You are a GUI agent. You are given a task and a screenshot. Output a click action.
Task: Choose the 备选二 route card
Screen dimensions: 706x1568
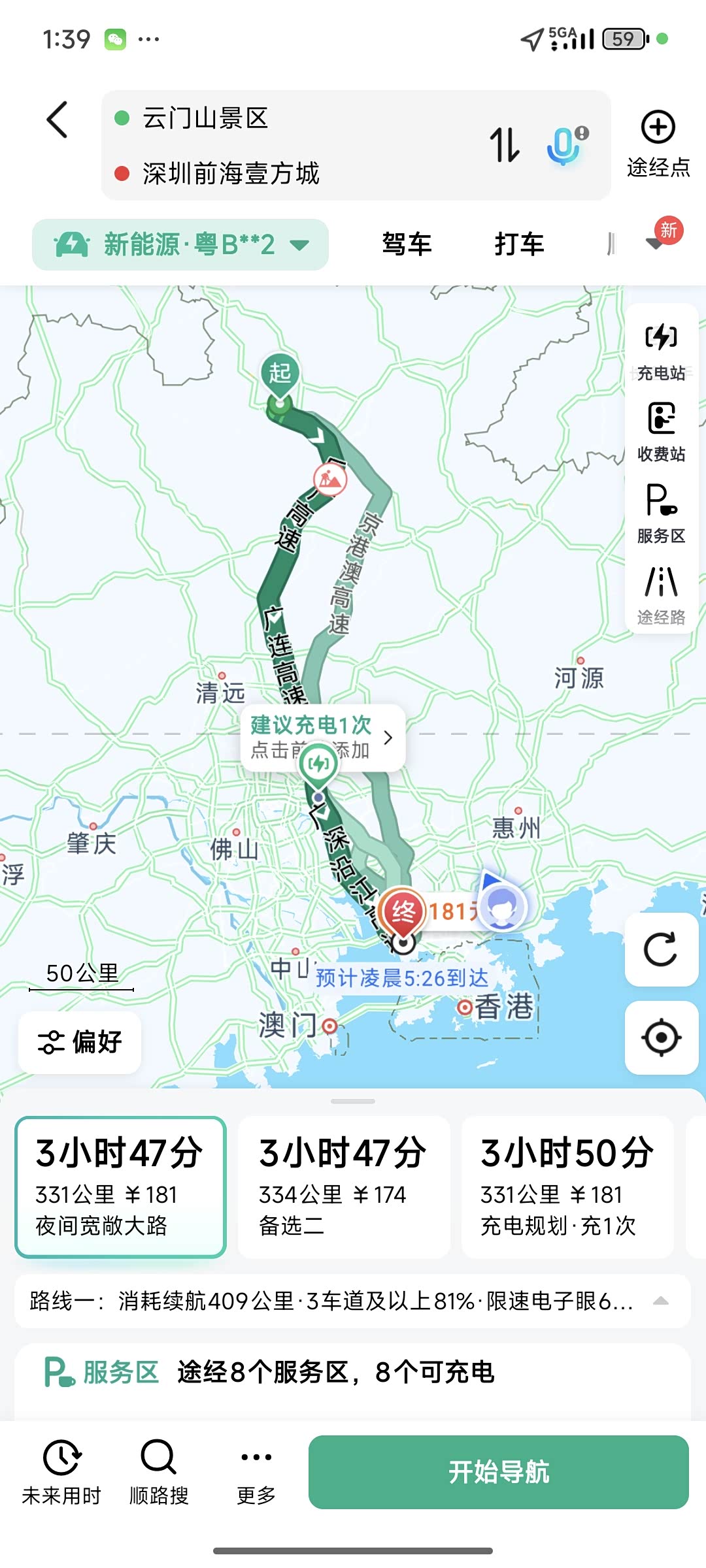(344, 1186)
